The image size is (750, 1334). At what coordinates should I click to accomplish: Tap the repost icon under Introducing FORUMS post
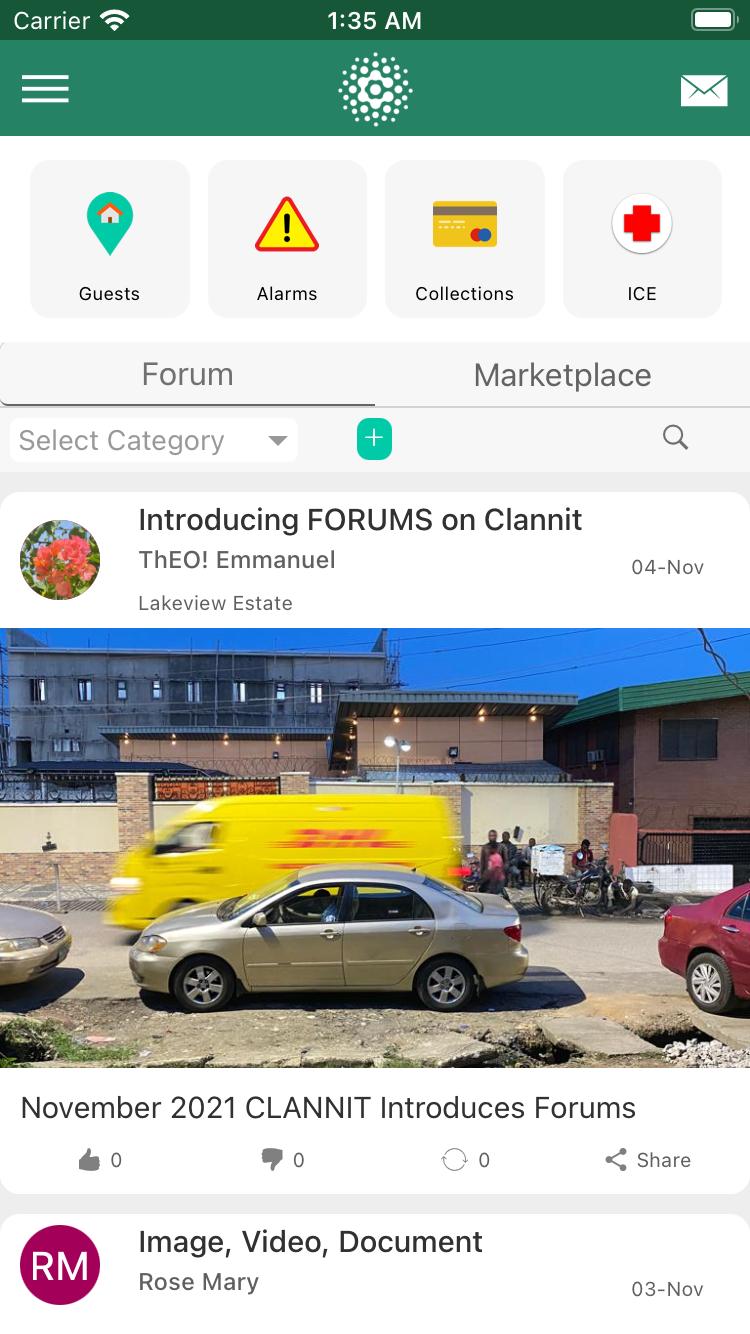pyautogui.click(x=454, y=1160)
